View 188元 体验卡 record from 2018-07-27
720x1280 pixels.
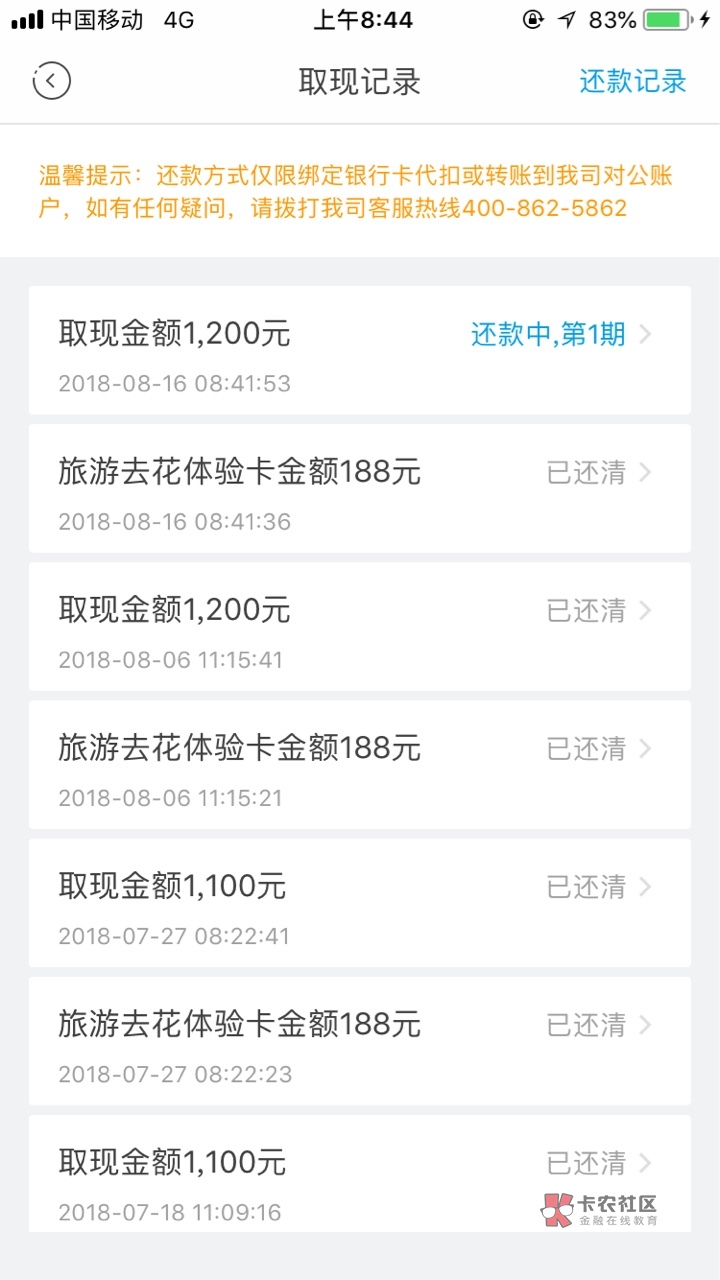(x=359, y=1040)
